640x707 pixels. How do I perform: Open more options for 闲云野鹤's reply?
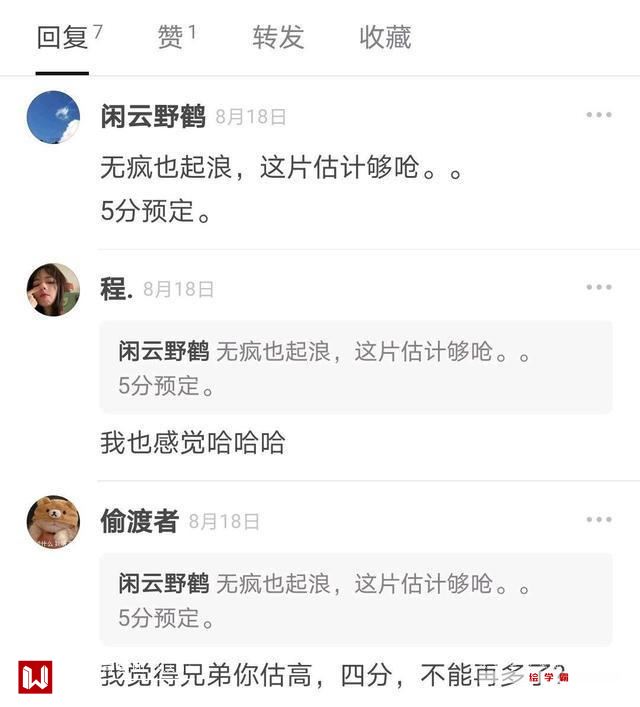(x=598, y=115)
